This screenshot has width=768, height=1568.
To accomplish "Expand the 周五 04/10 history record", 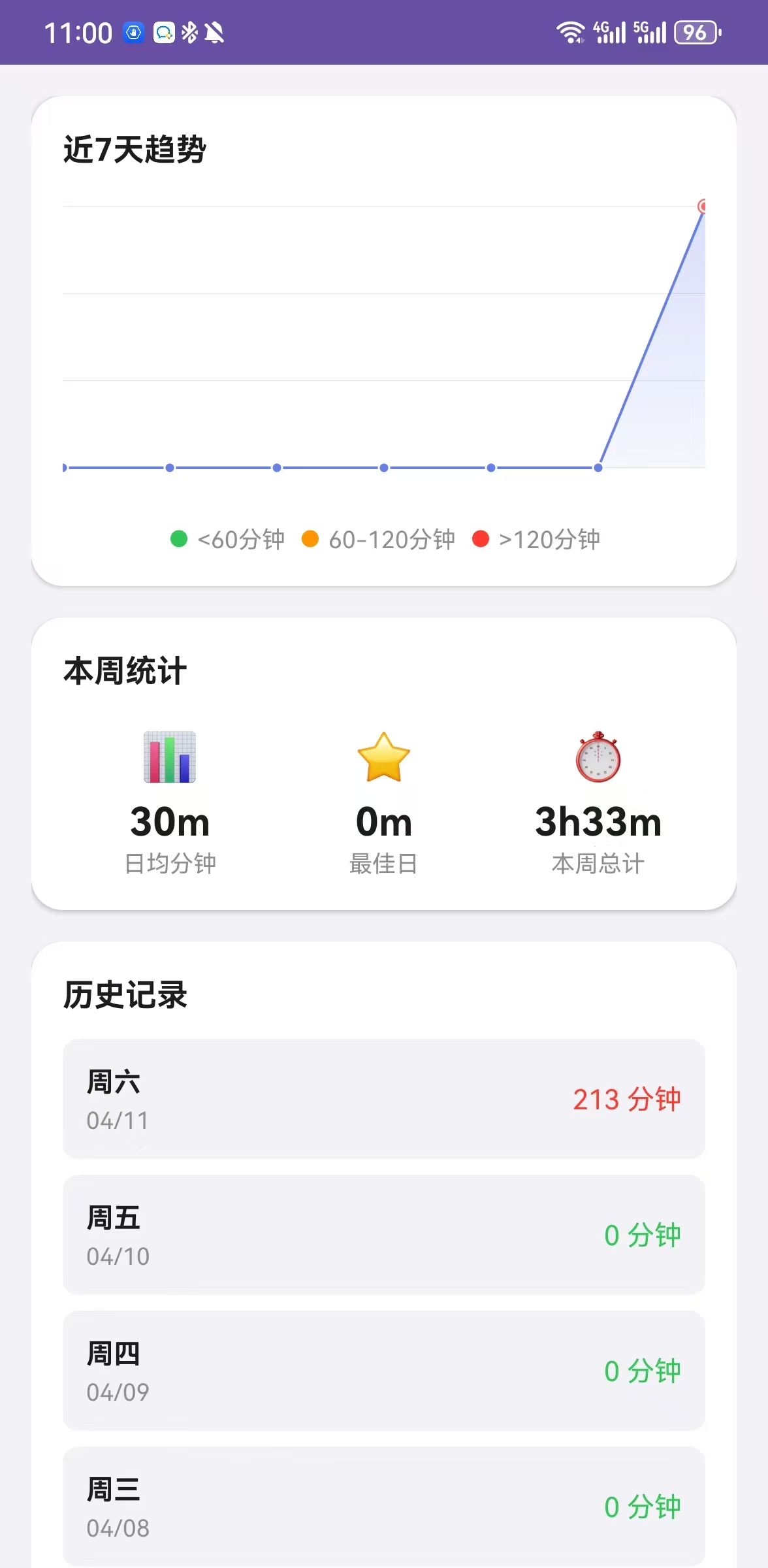I will click(x=384, y=1235).
